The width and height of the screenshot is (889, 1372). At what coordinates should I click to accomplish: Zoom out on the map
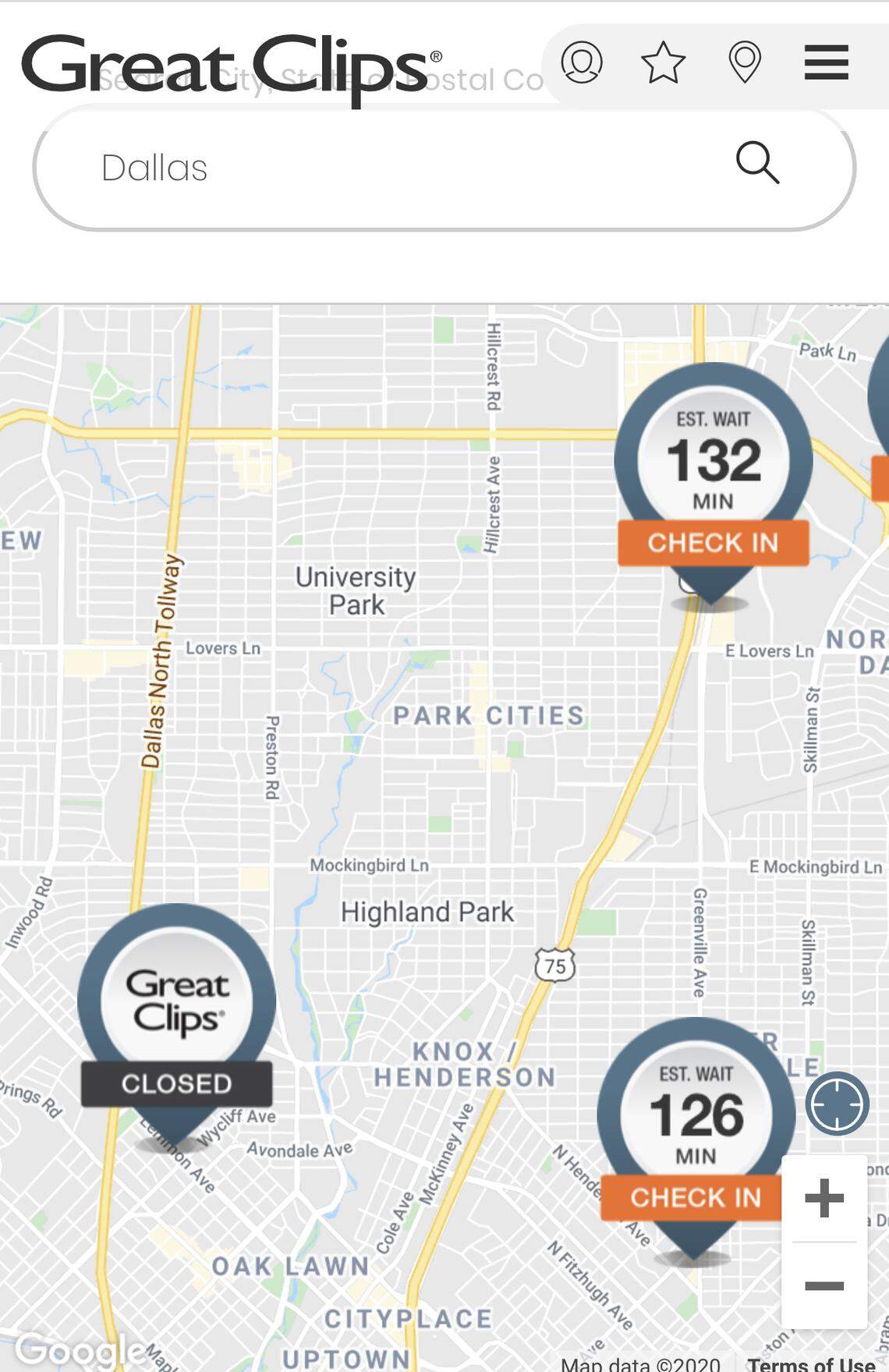click(x=824, y=1285)
